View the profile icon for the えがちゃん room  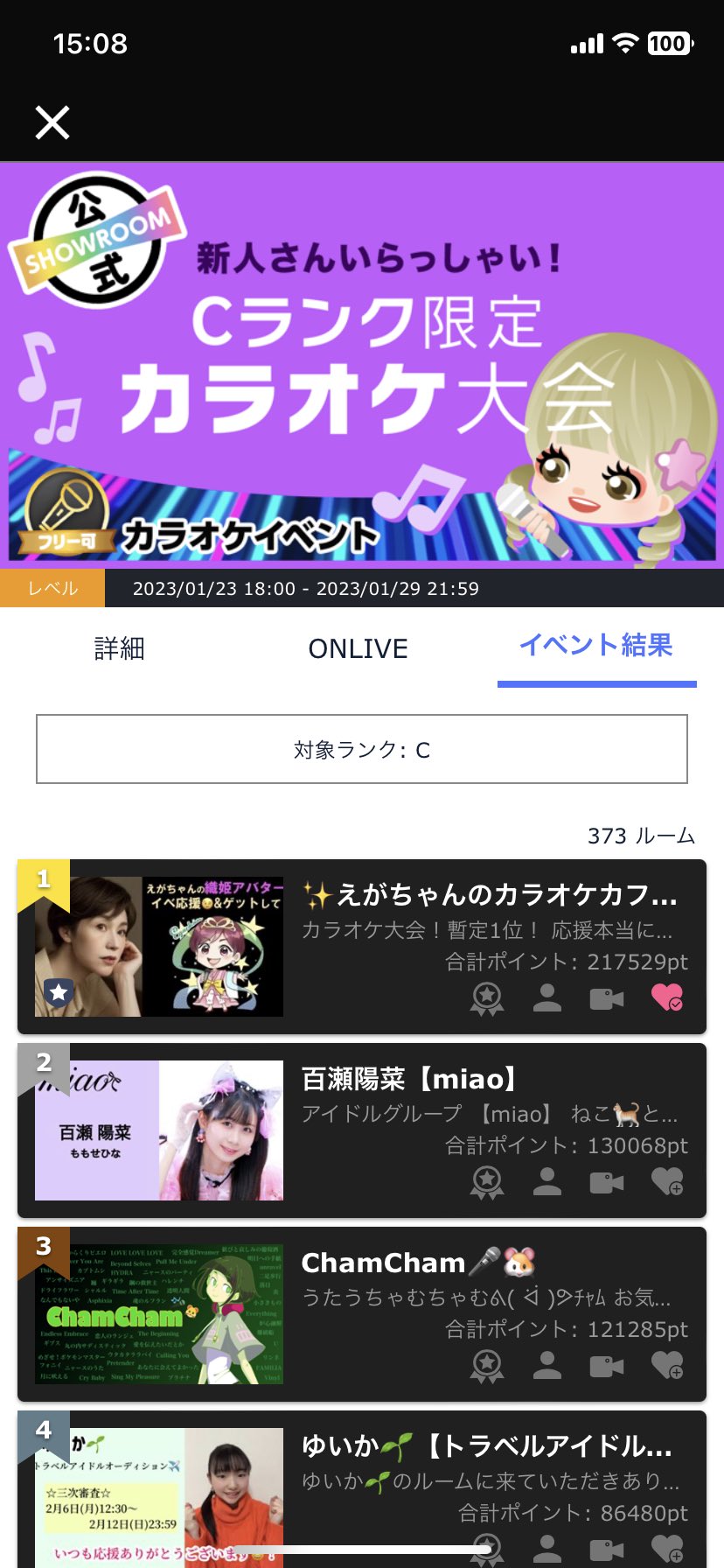(547, 997)
